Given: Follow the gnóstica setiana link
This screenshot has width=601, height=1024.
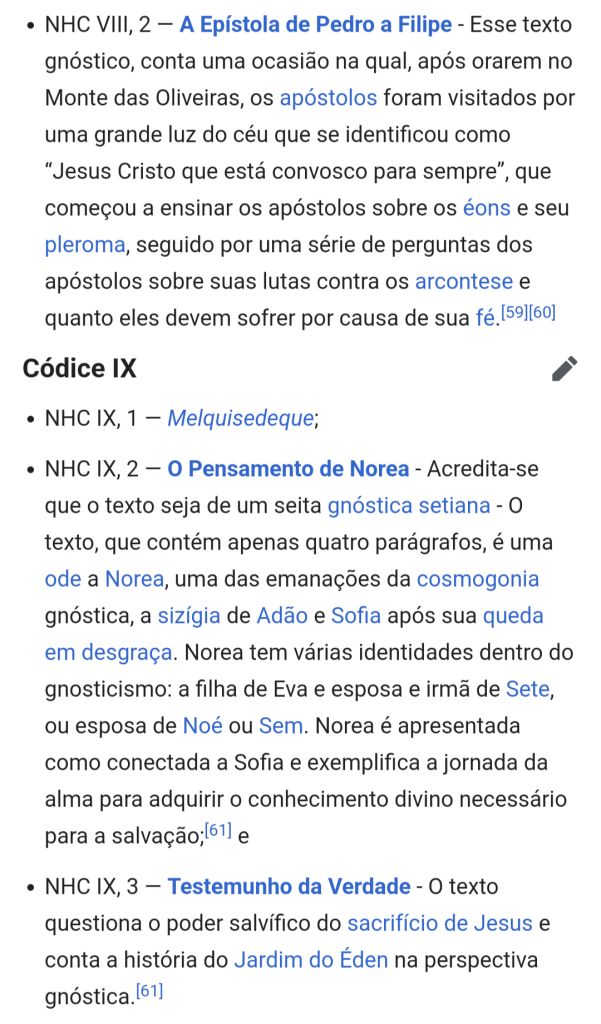Looking at the screenshot, I should [x=408, y=505].
